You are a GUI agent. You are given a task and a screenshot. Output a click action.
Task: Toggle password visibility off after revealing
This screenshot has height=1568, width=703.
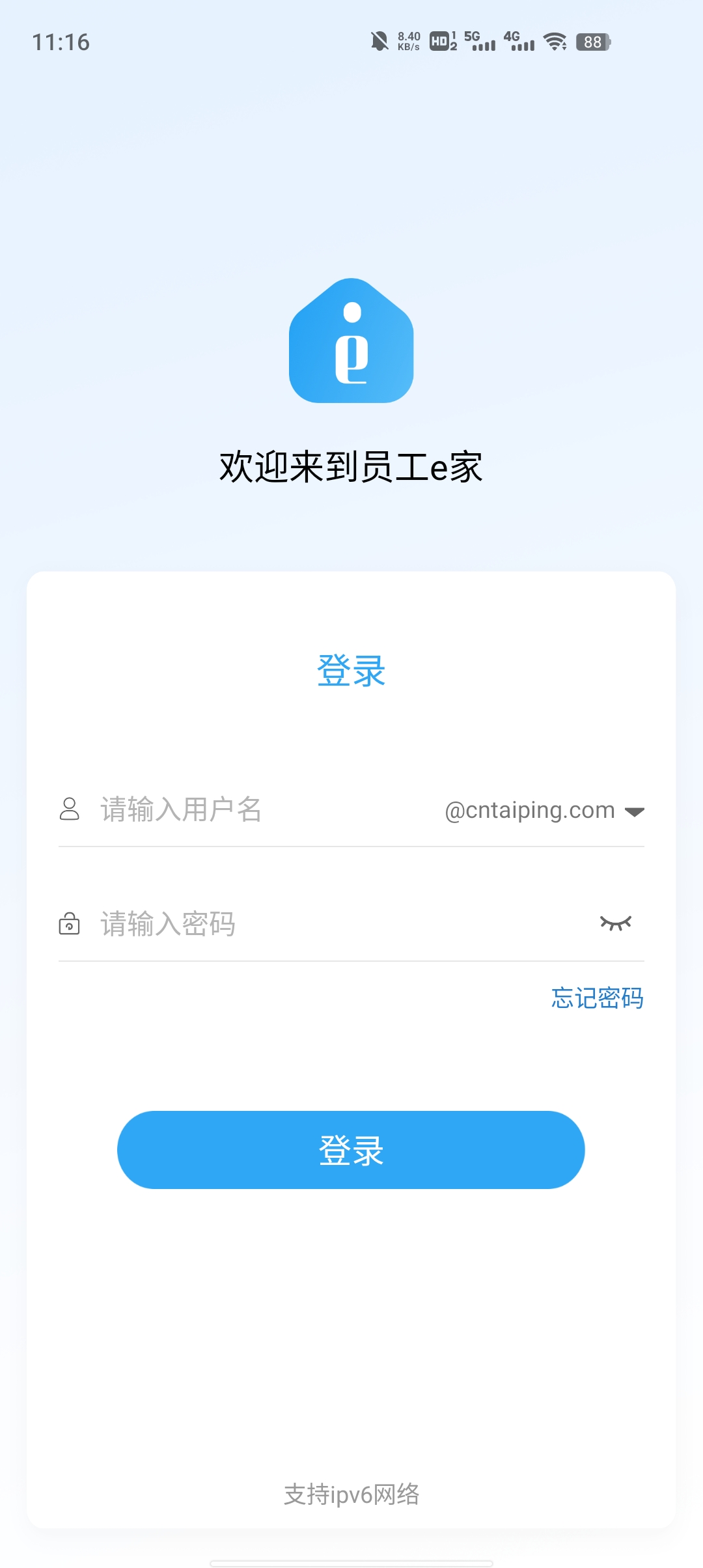coord(617,923)
